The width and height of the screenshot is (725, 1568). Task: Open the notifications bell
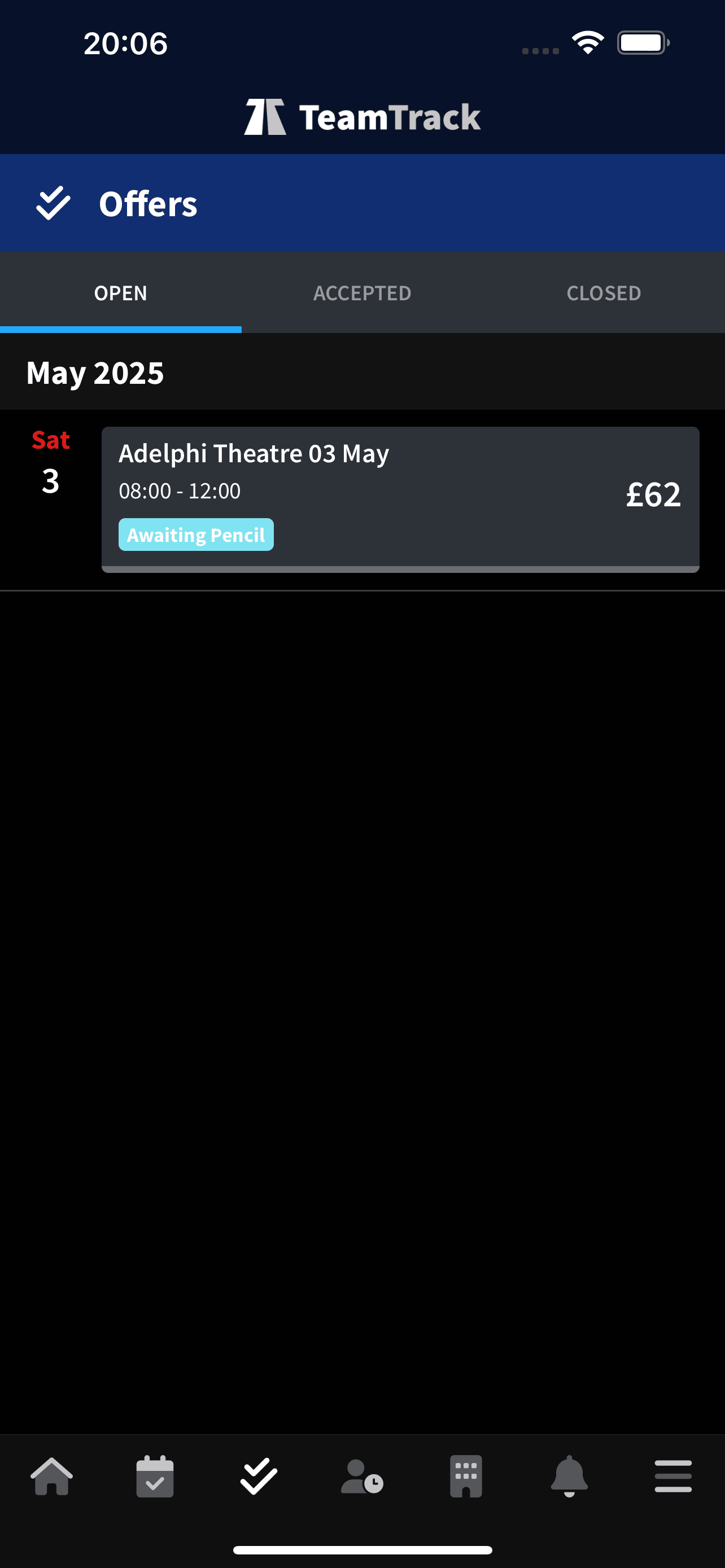tap(569, 1475)
